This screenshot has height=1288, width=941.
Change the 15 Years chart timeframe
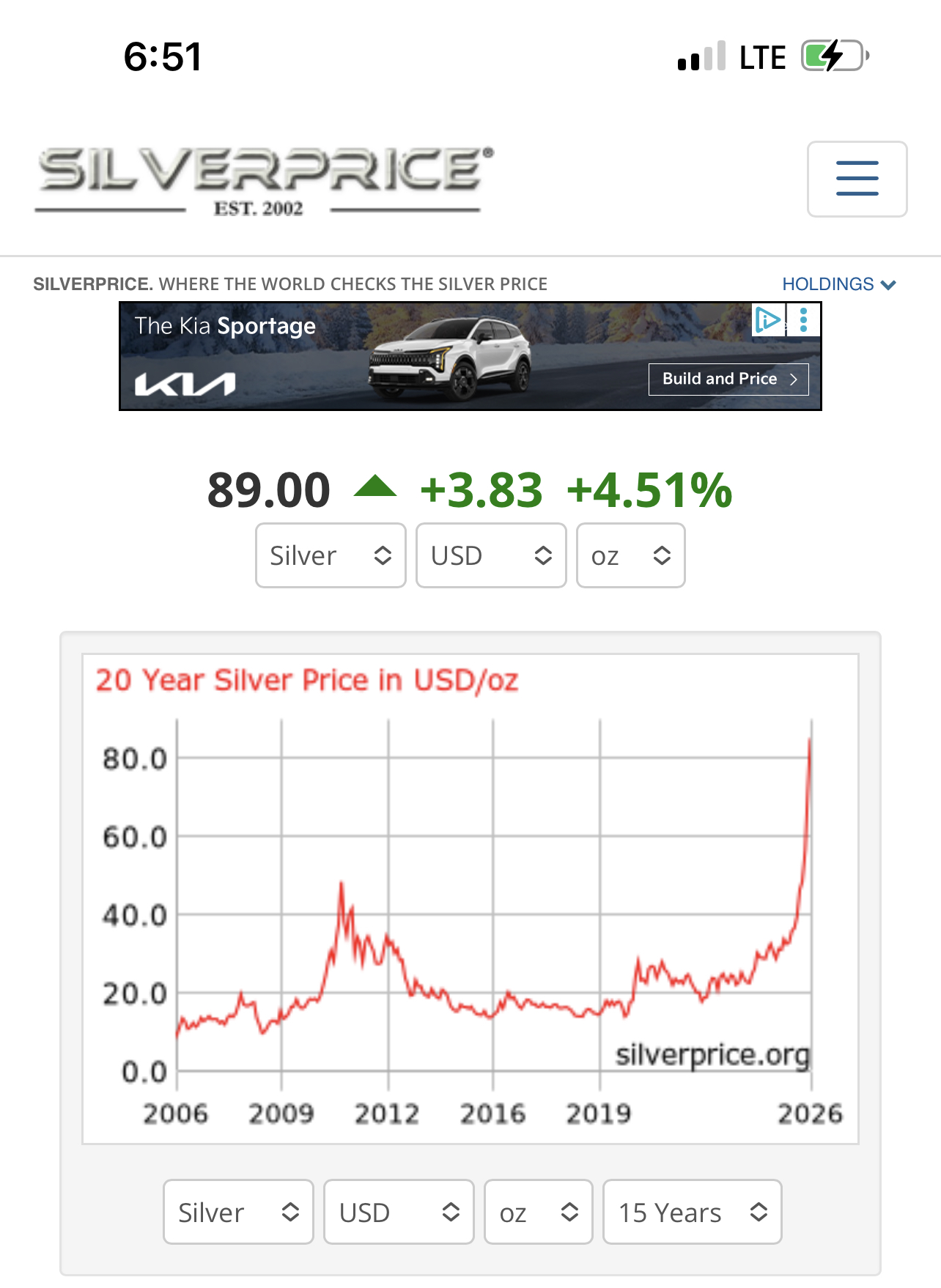tap(692, 1212)
